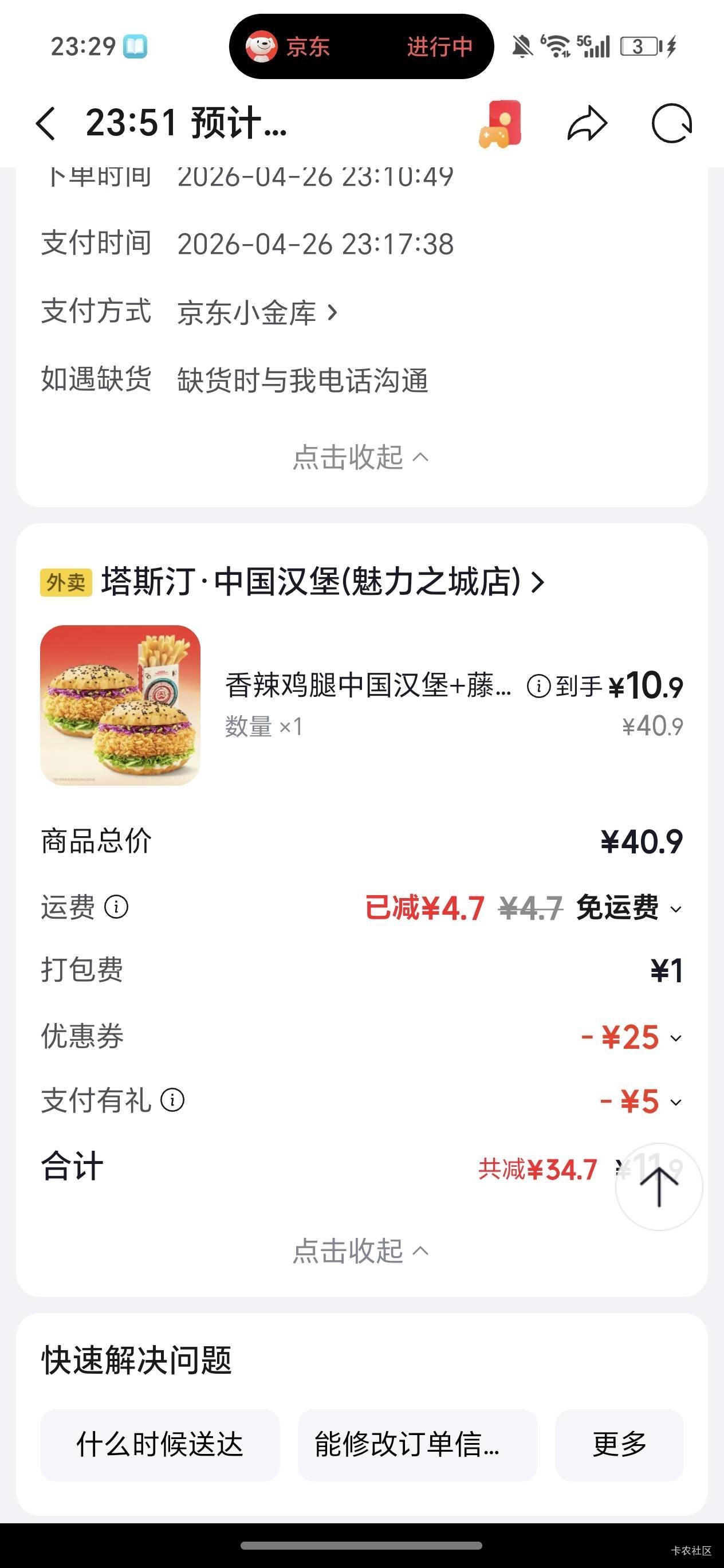The image size is (724, 1568).
Task: Collapse the order info with upper 点击收起
Action: 361,457
